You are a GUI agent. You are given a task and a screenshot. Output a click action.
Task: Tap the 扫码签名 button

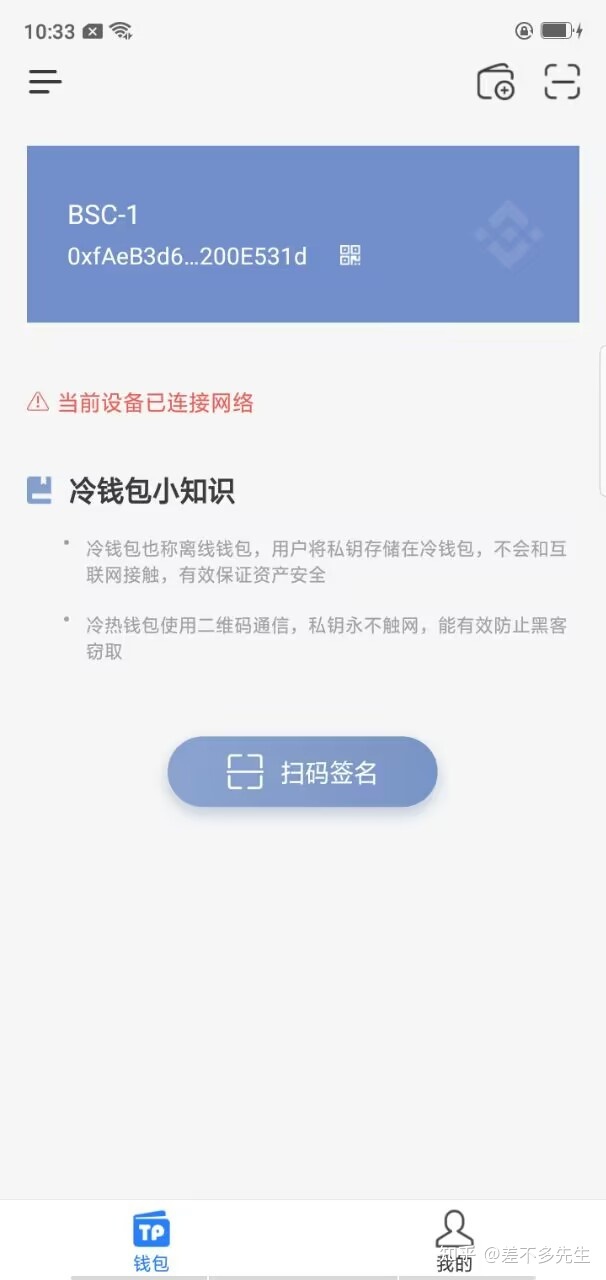point(302,772)
